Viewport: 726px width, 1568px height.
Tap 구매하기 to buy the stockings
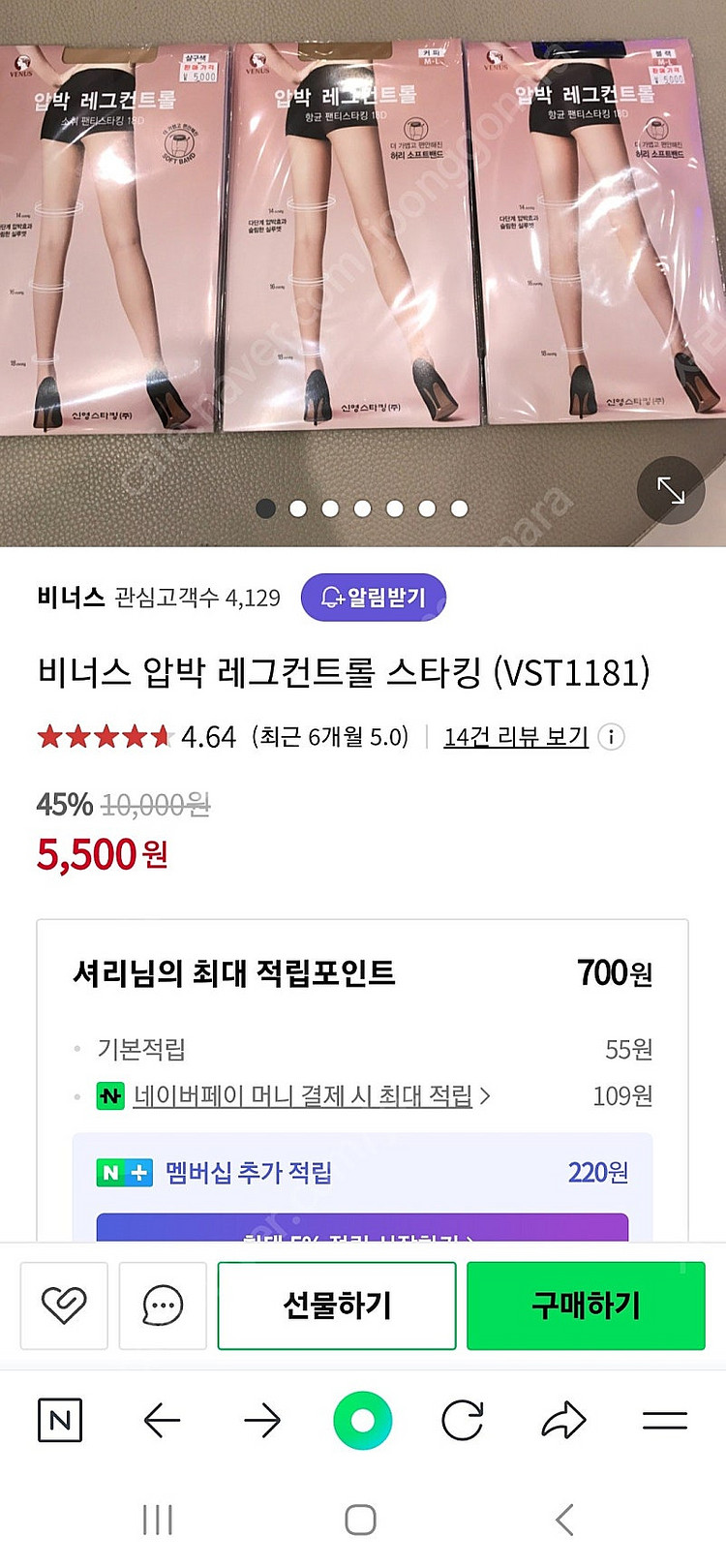click(586, 1306)
